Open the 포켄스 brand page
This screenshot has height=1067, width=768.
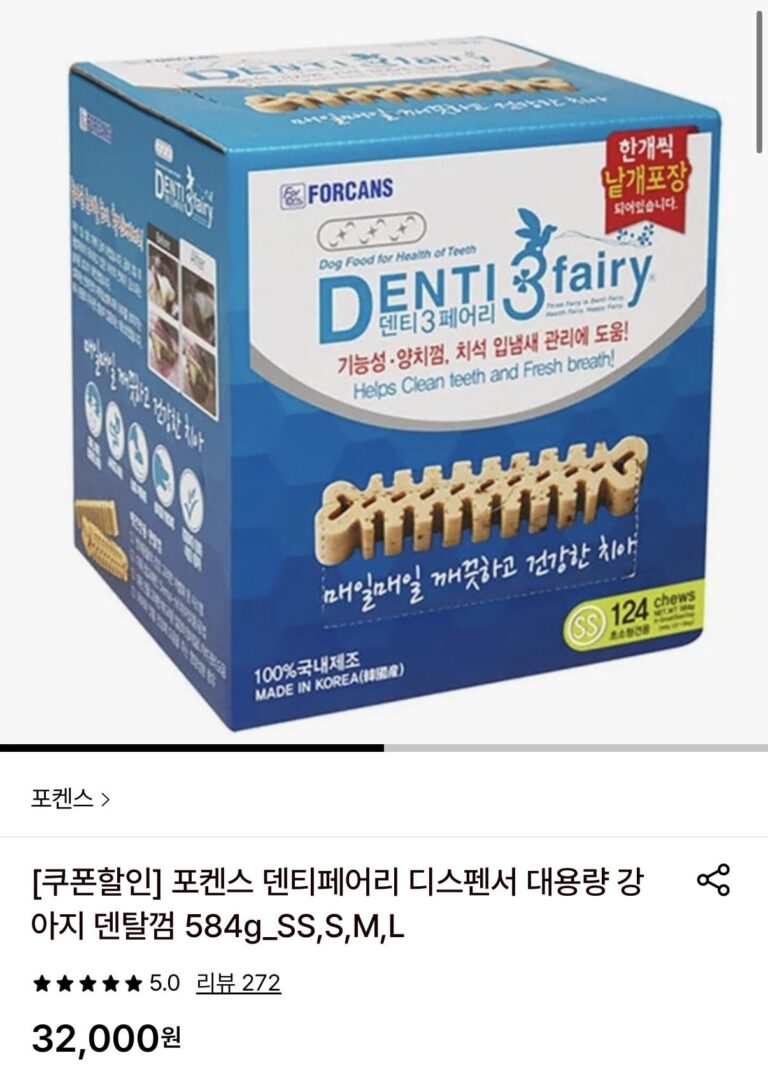pos(71,798)
